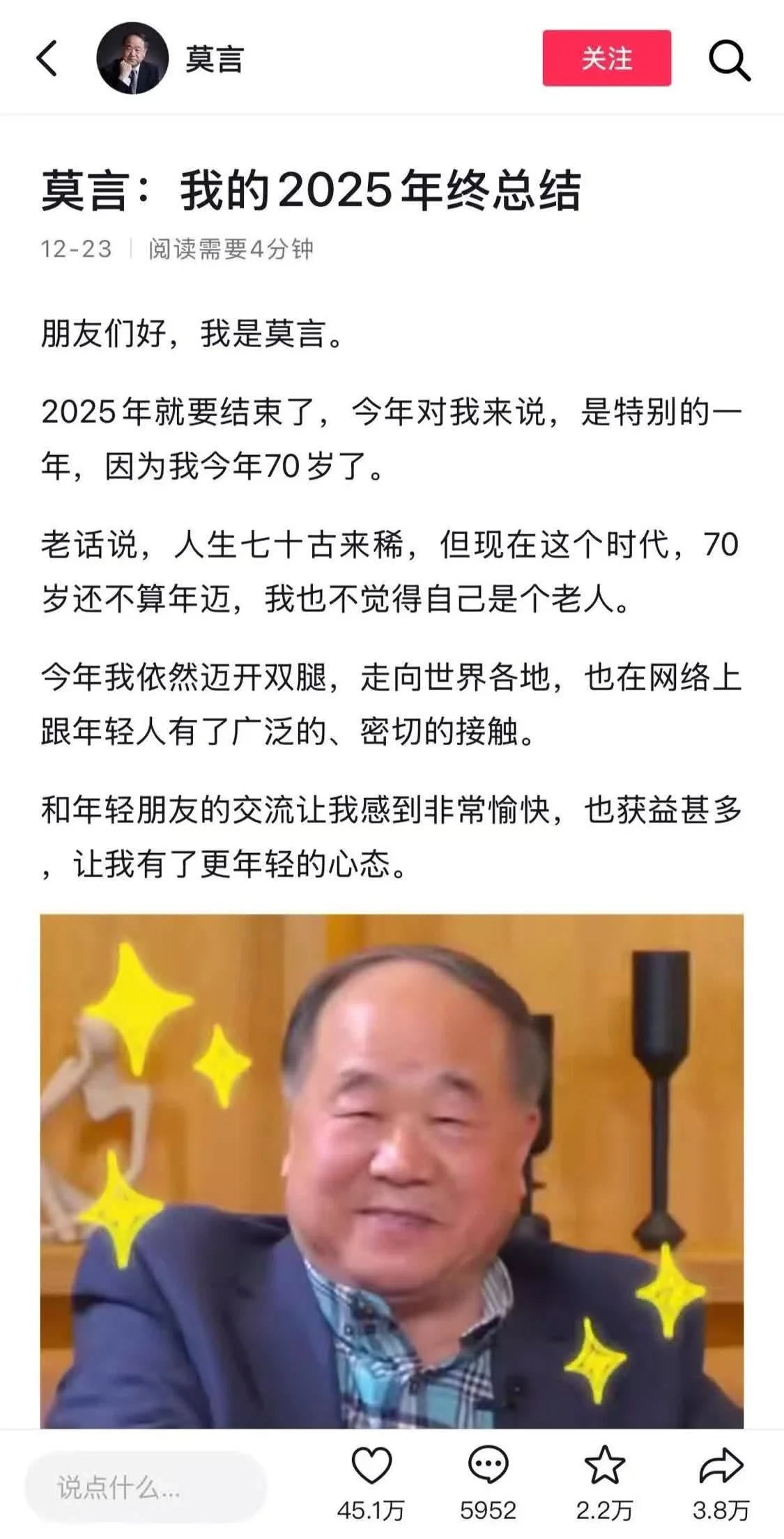Viewport: 784px width, 1539px height.
Task: Like this article with the heart icon
Action: click(x=371, y=1466)
